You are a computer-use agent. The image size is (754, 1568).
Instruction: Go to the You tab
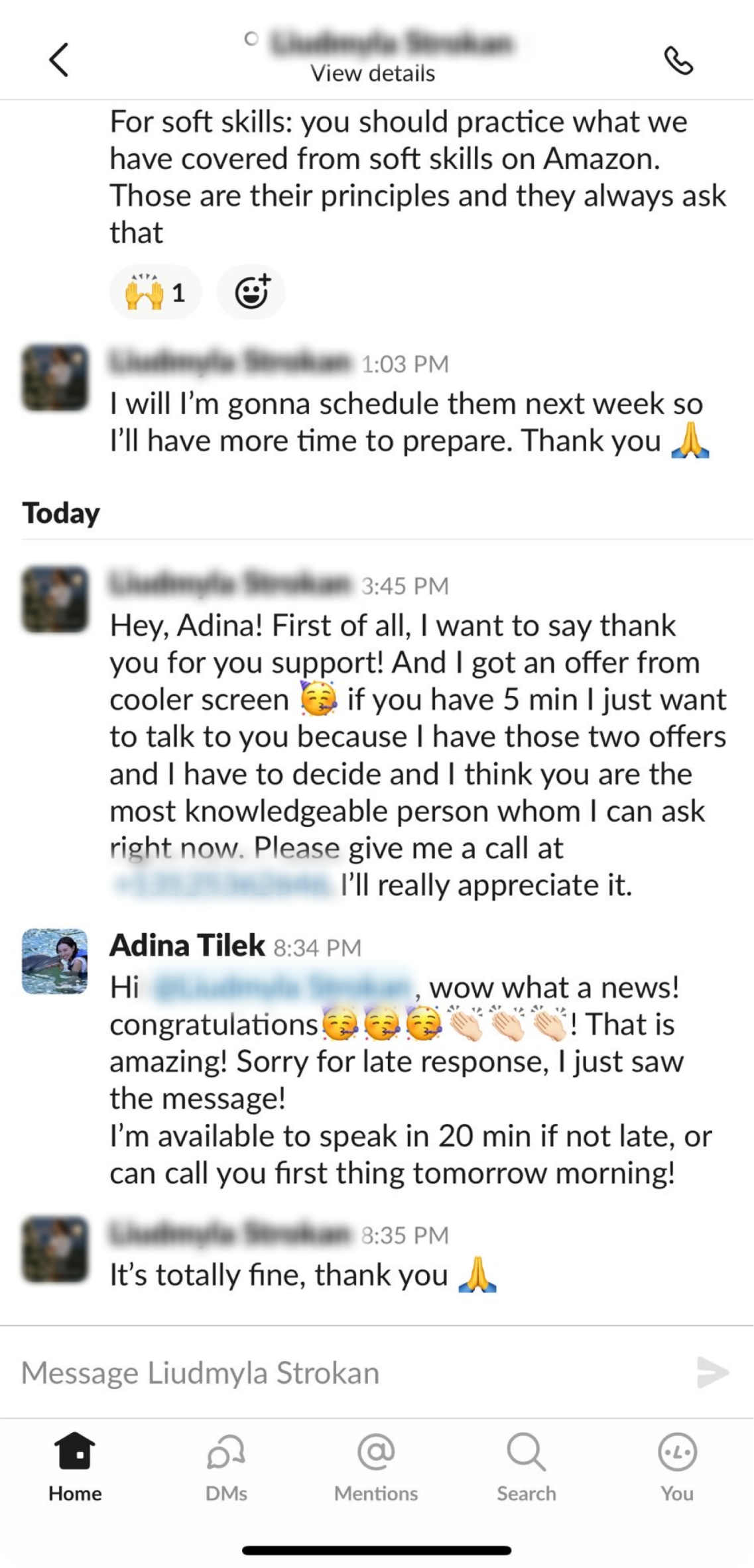(x=677, y=1467)
